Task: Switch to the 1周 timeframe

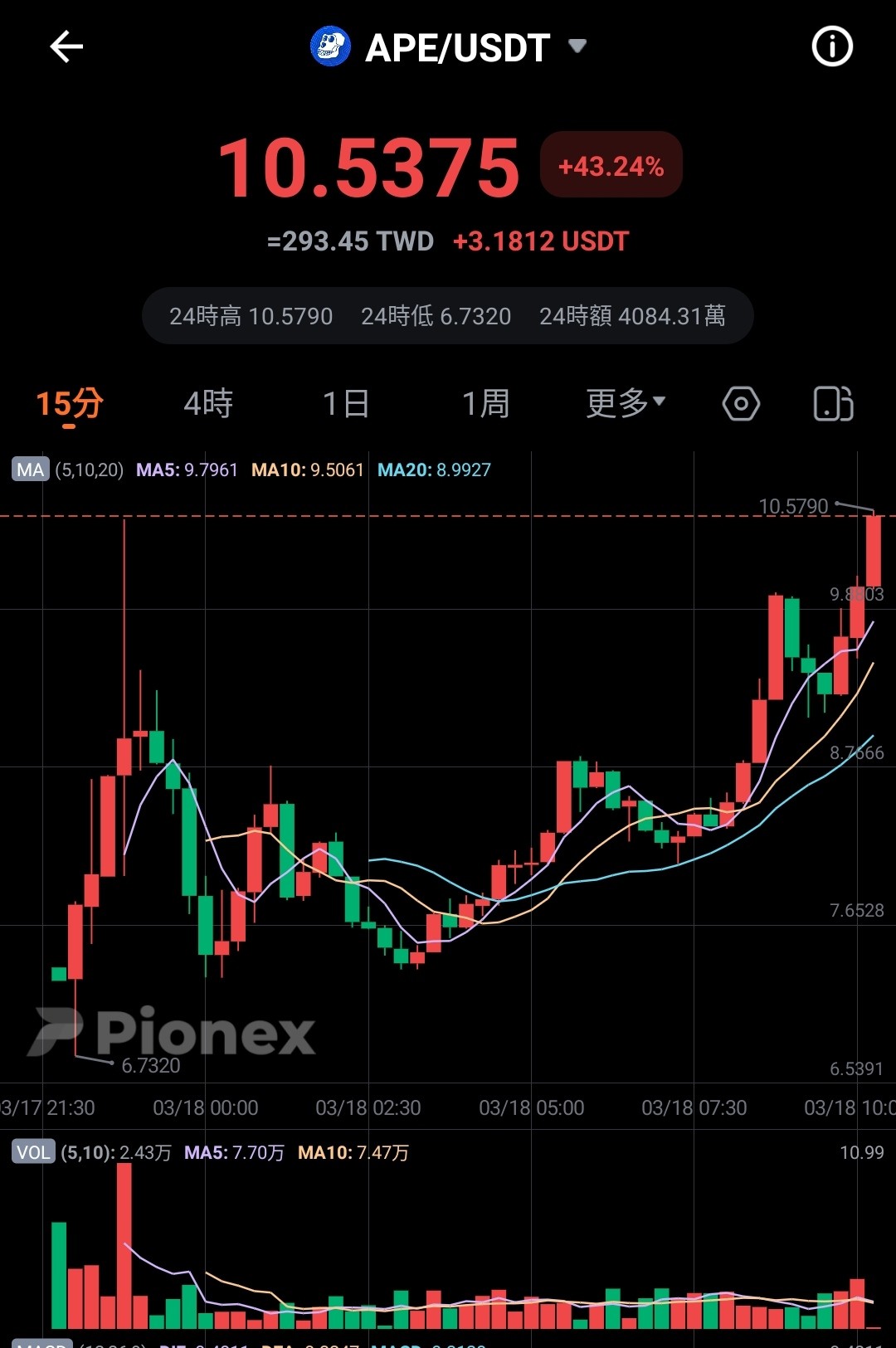Action: coord(485,404)
